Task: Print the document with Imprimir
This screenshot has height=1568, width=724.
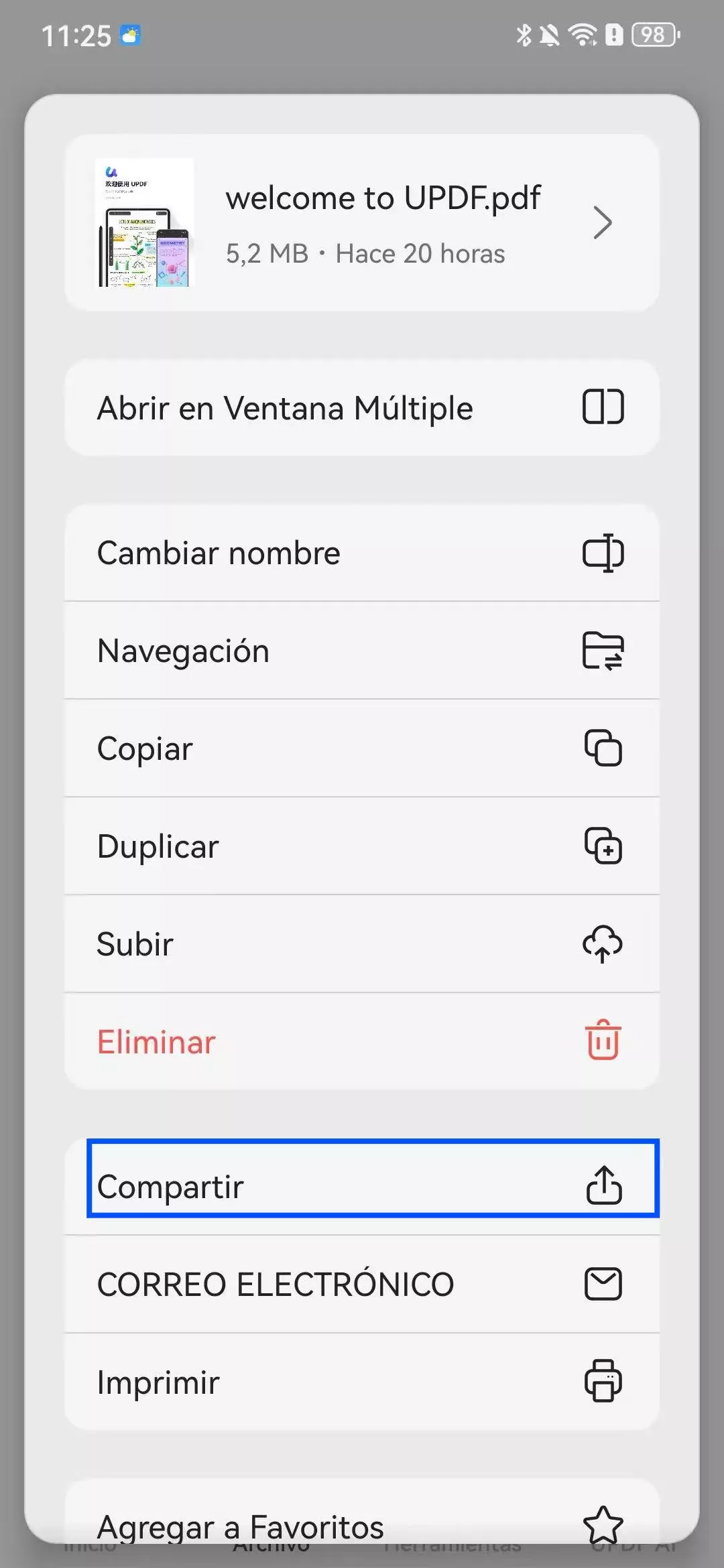Action: [362, 1382]
